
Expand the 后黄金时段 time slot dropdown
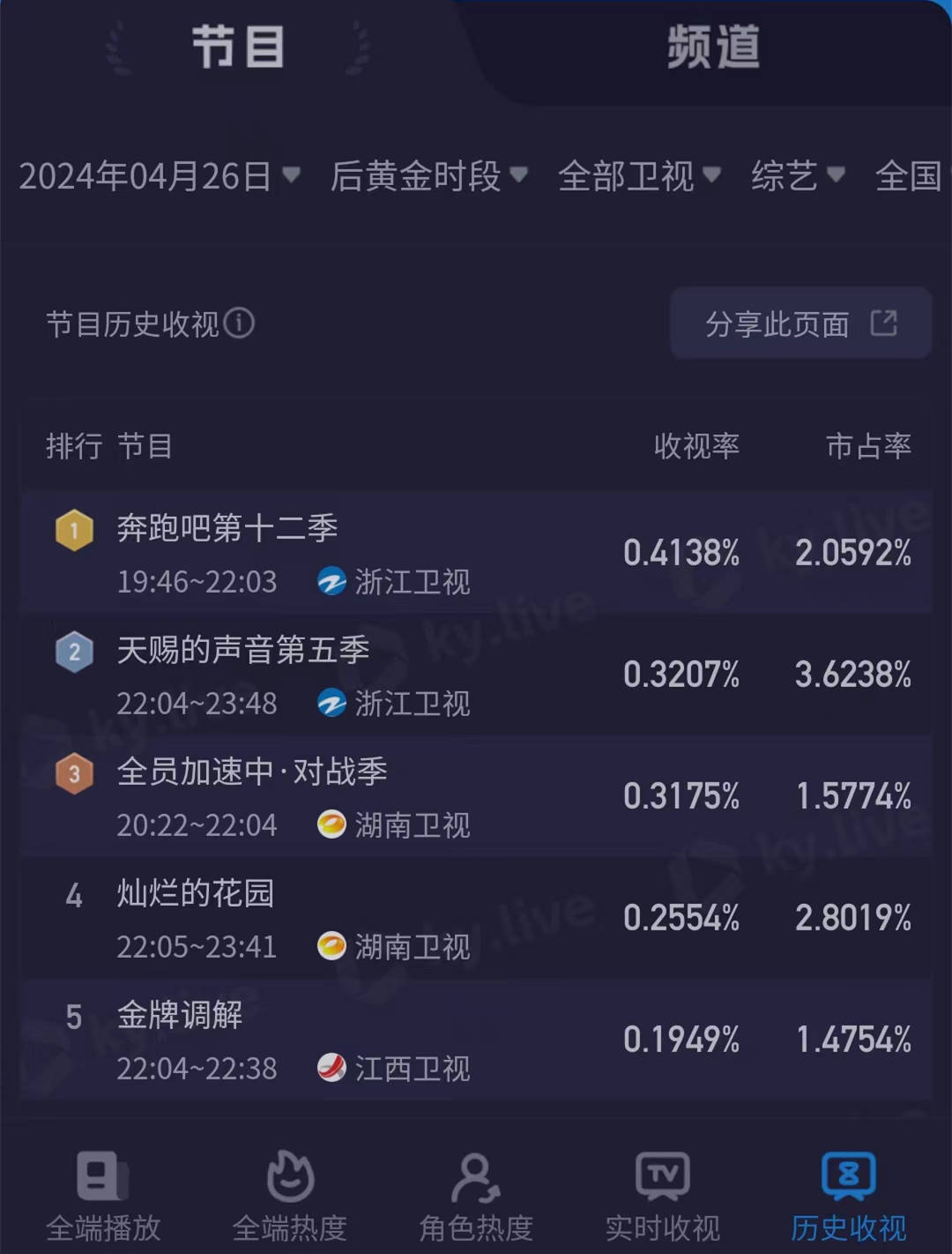(x=428, y=176)
